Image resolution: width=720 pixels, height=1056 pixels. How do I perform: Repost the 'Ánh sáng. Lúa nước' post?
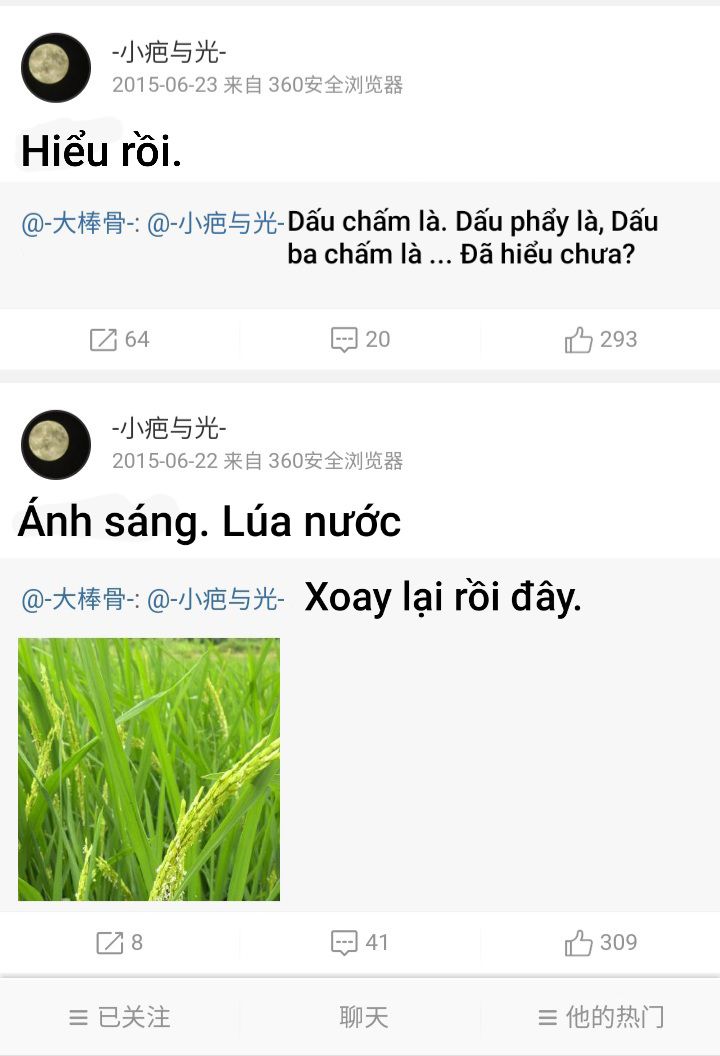tap(119, 943)
